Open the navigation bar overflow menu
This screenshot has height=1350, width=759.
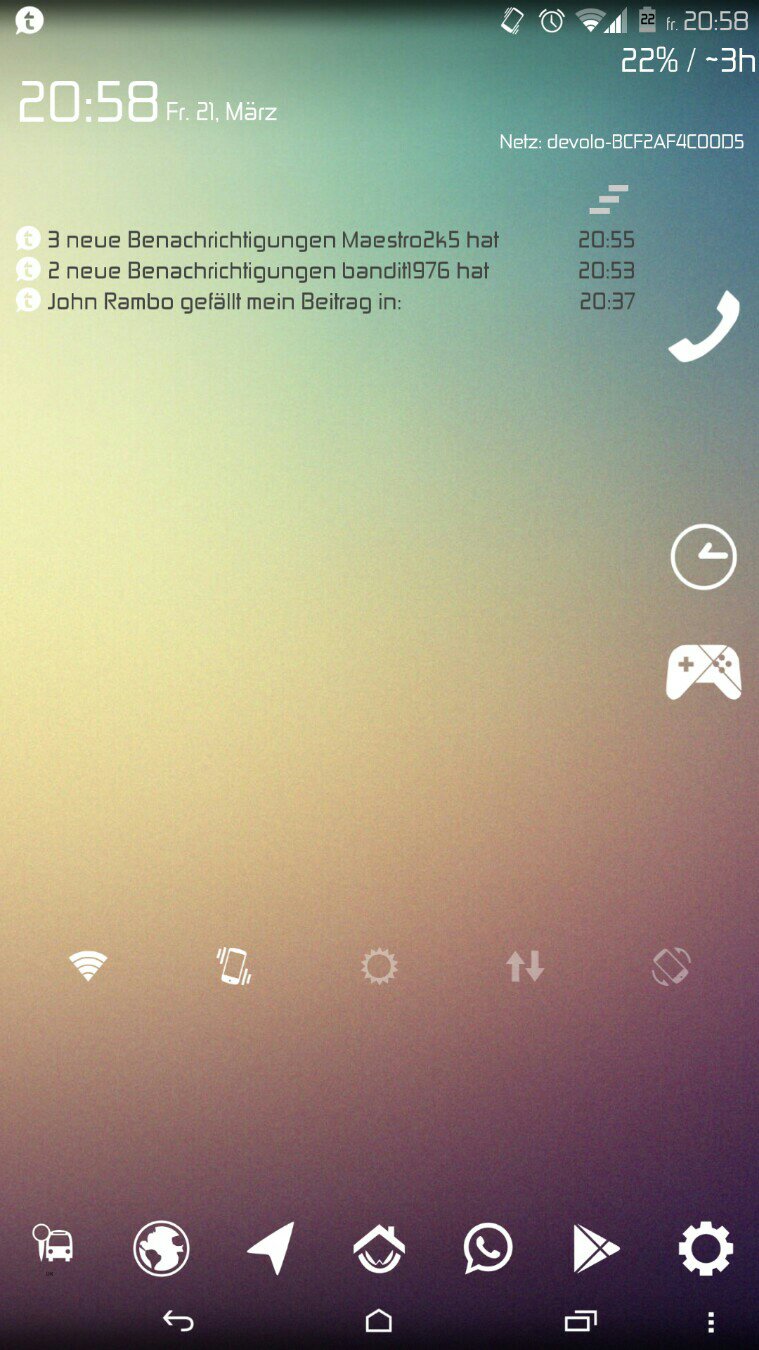710,1322
